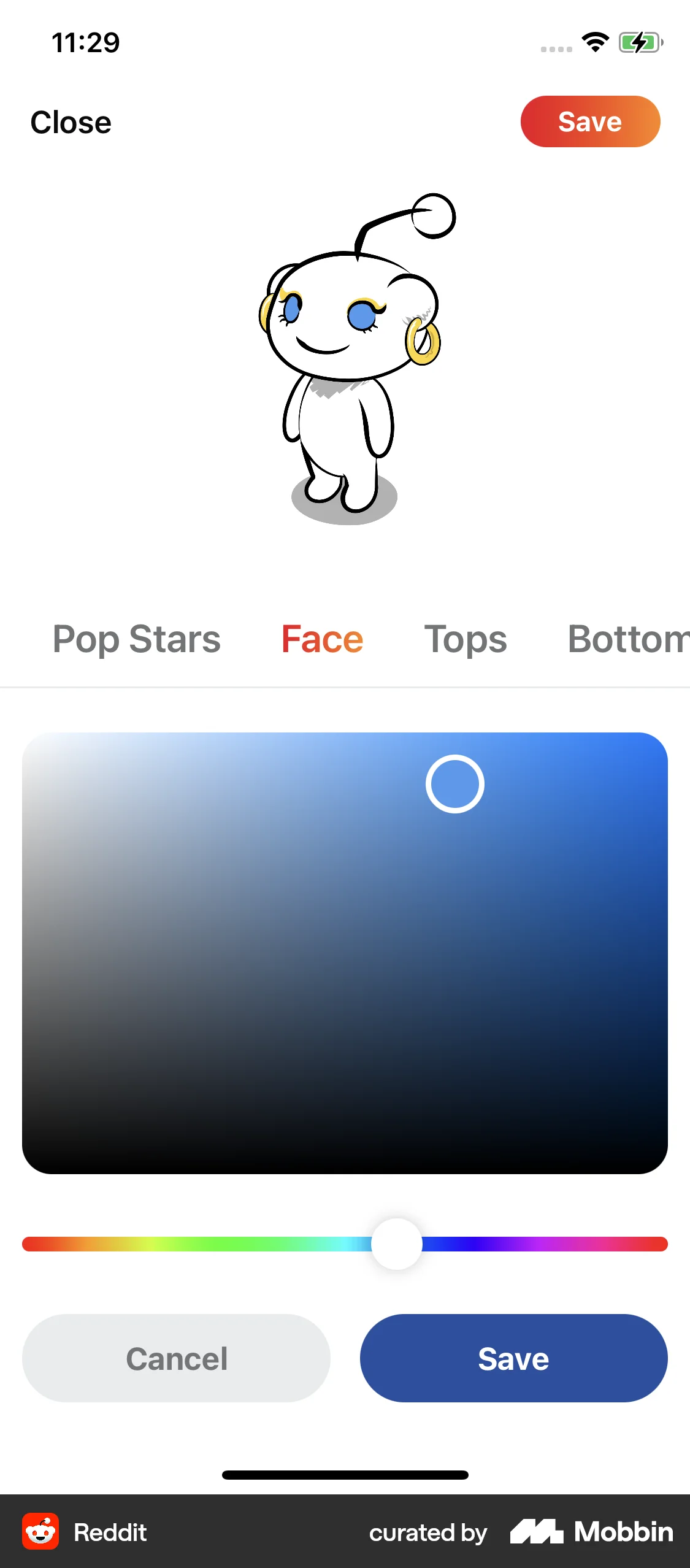Cancel the face color change

click(176, 1358)
